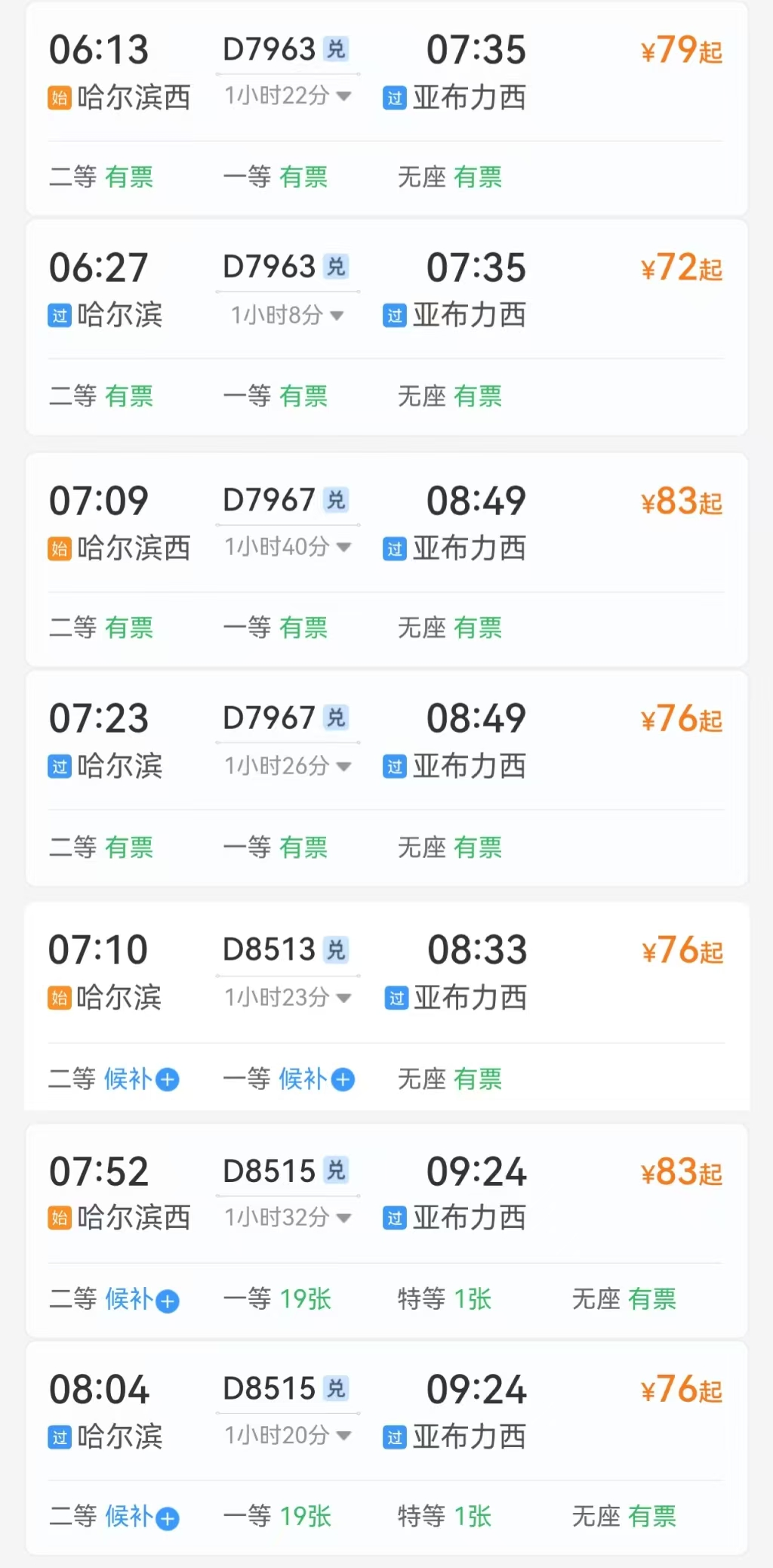This screenshot has height=1568, width=773.
Task: Click the 兑 points icon beside D7963
Action: pyautogui.click(x=337, y=48)
